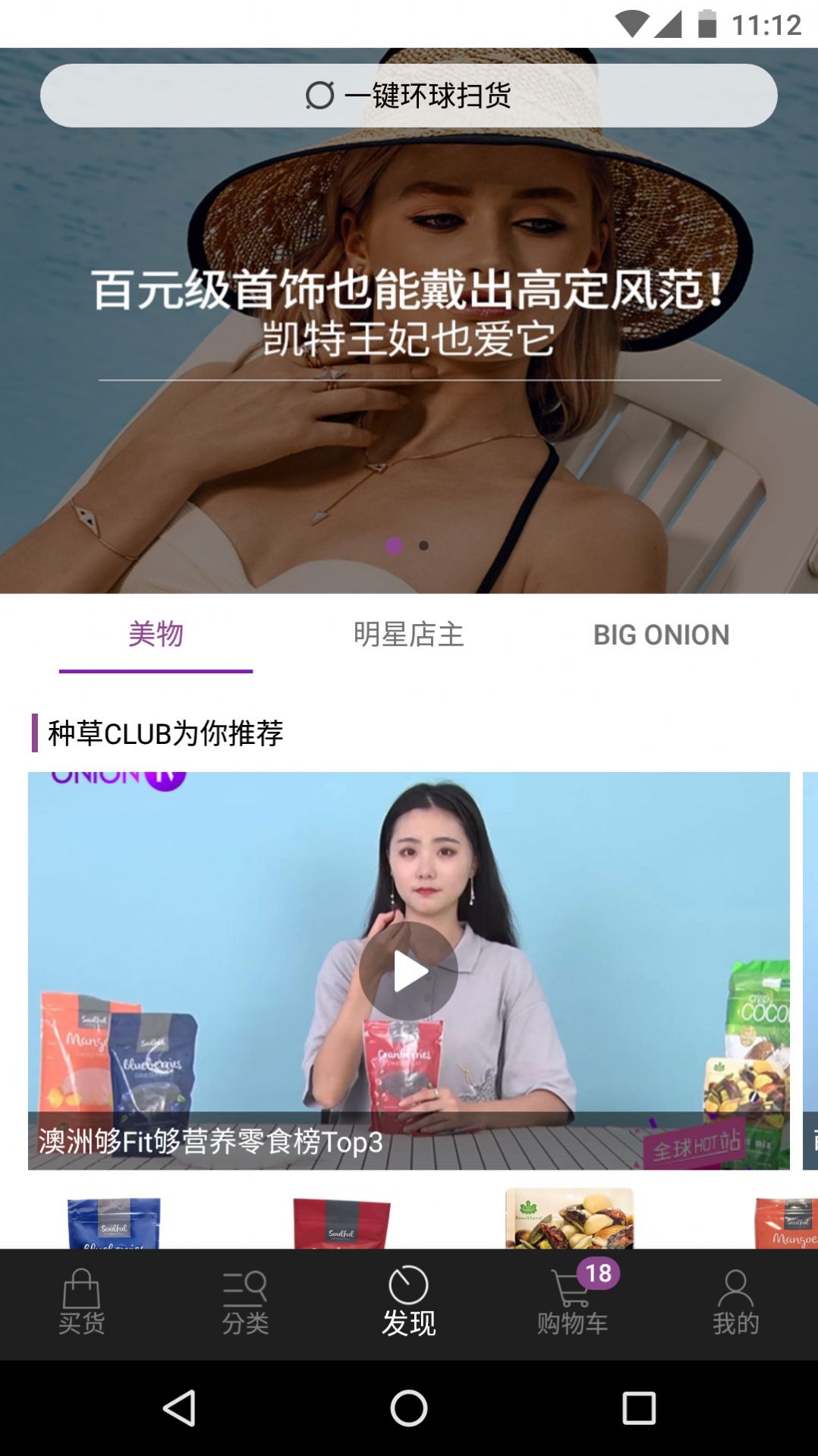Screen dimensions: 818x1456
Task: Open the 一键环球扫货 search bar
Action: pyautogui.click(x=408, y=96)
